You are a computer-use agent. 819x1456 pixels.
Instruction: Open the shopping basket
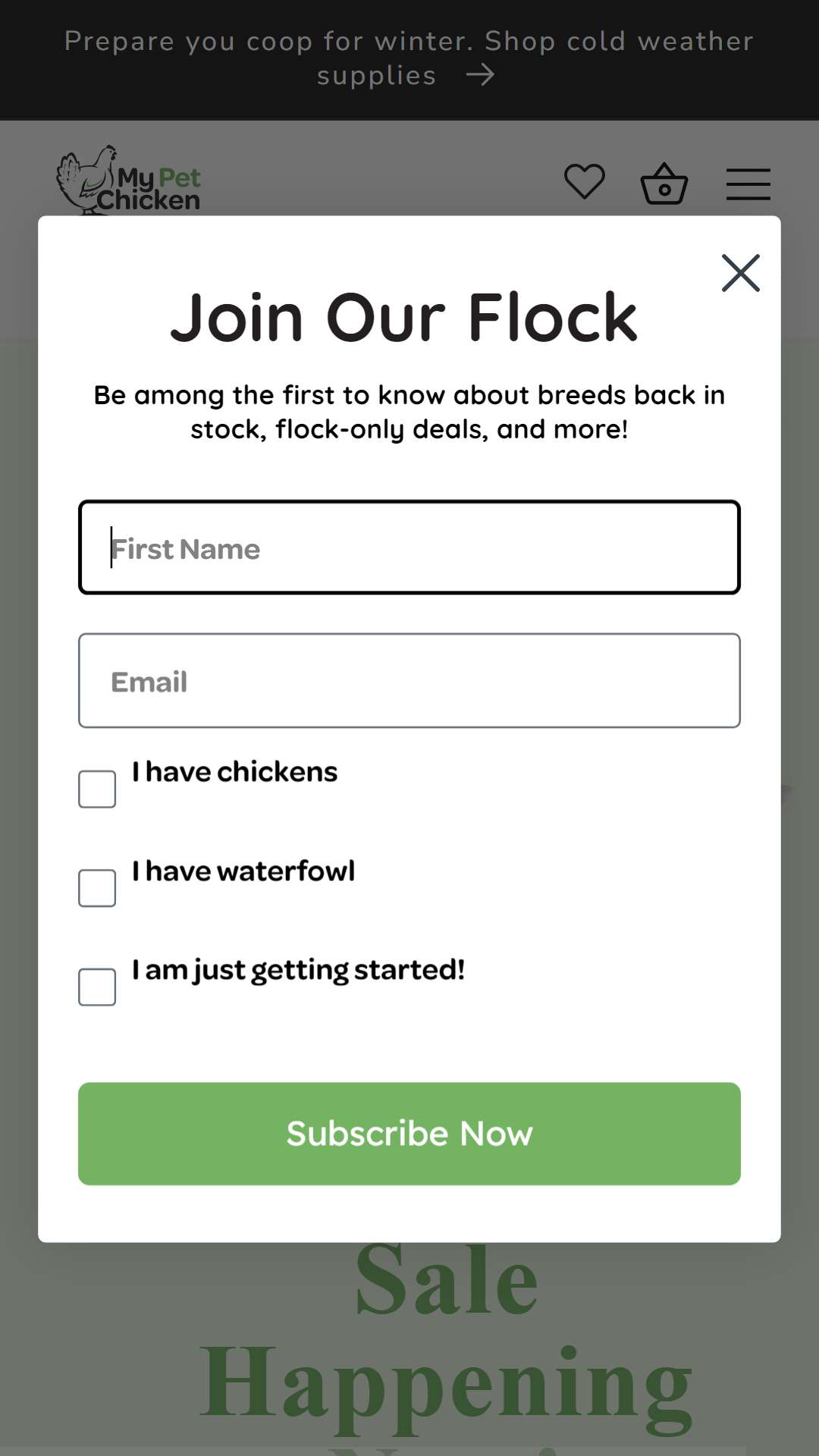click(664, 184)
